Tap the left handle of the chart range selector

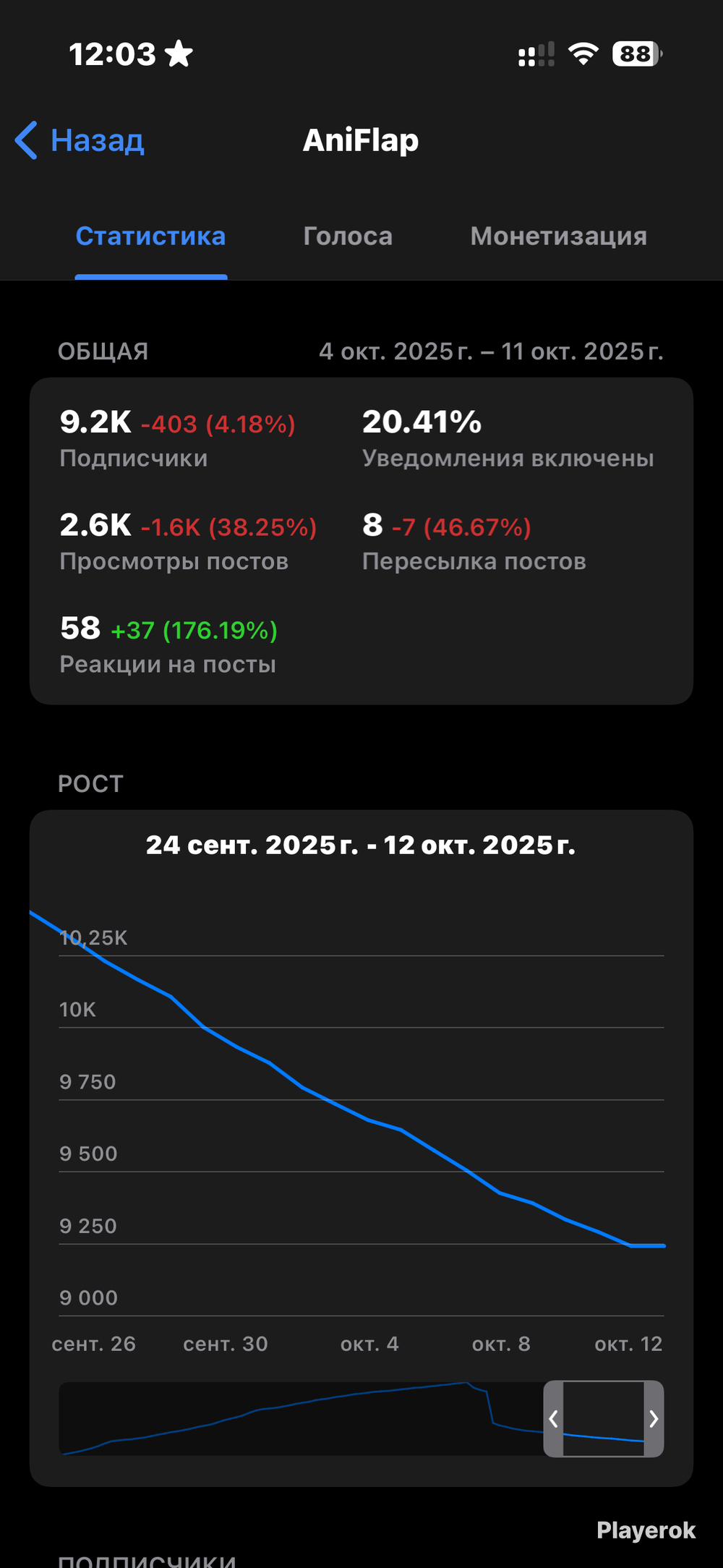(553, 1418)
